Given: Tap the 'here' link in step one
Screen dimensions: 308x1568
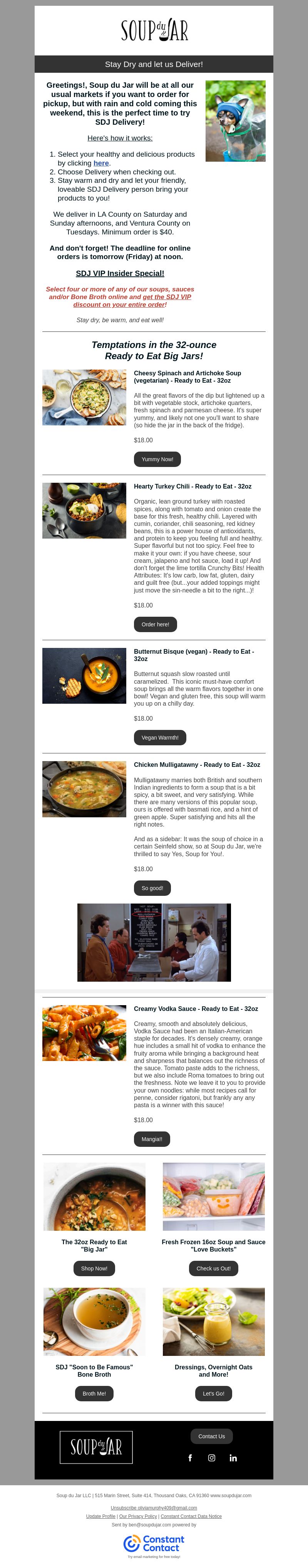Looking at the screenshot, I should pos(101,163).
